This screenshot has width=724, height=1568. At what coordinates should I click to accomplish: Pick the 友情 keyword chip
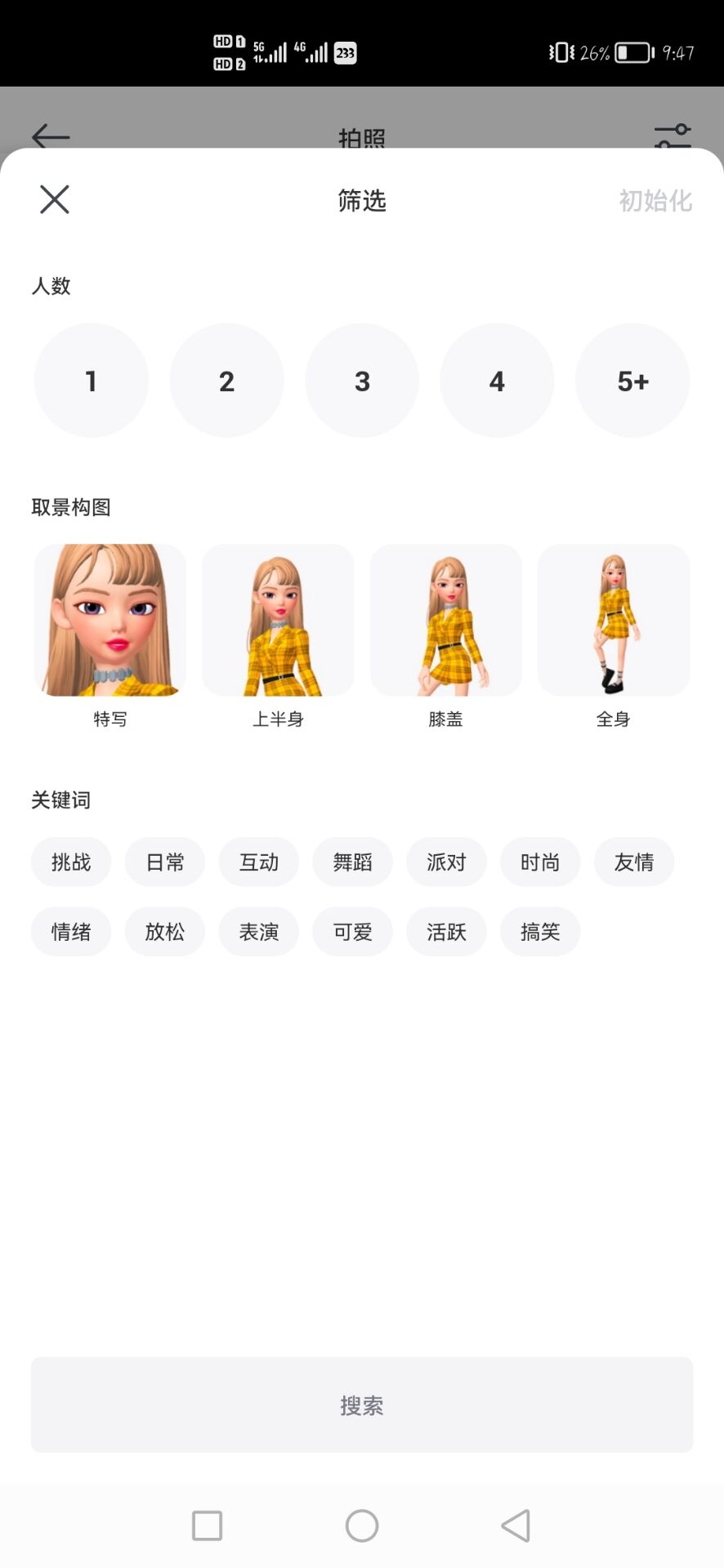[634, 862]
